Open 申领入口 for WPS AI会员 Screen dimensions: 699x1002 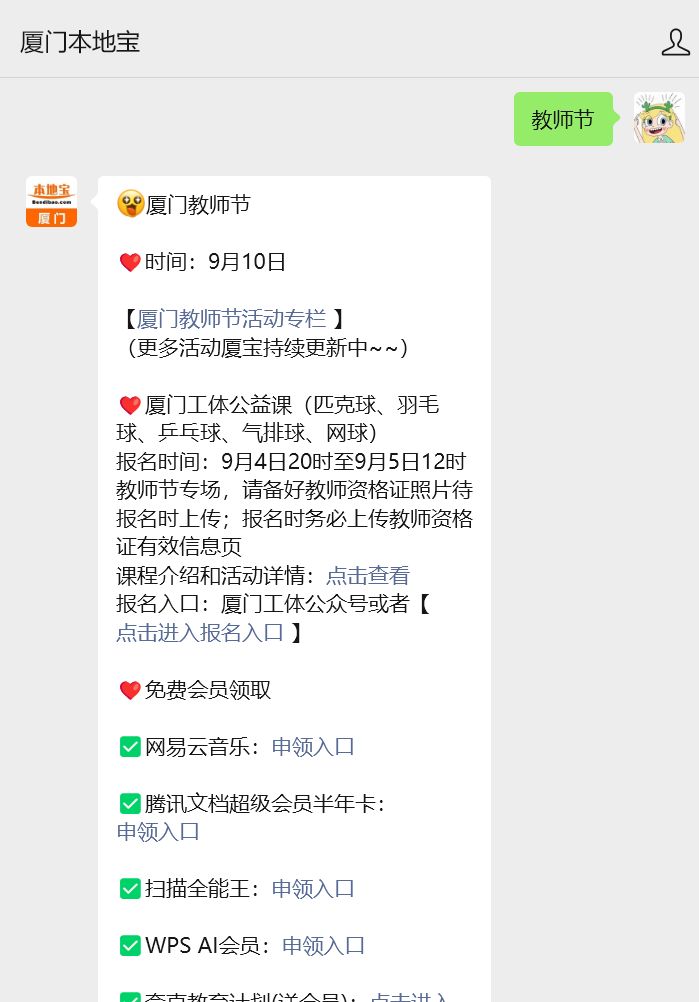323,946
